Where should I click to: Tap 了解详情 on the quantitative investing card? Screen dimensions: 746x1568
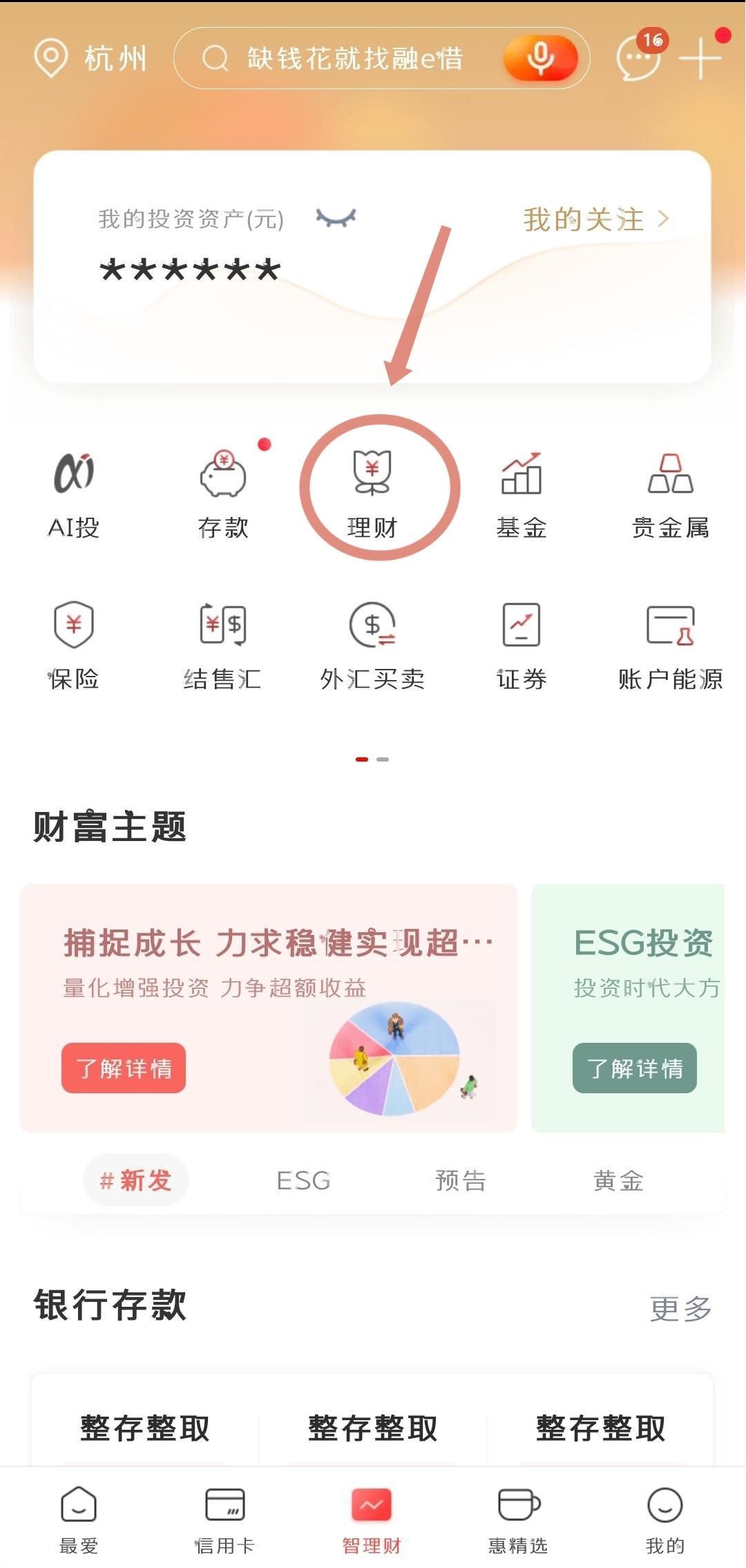tap(123, 1068)
